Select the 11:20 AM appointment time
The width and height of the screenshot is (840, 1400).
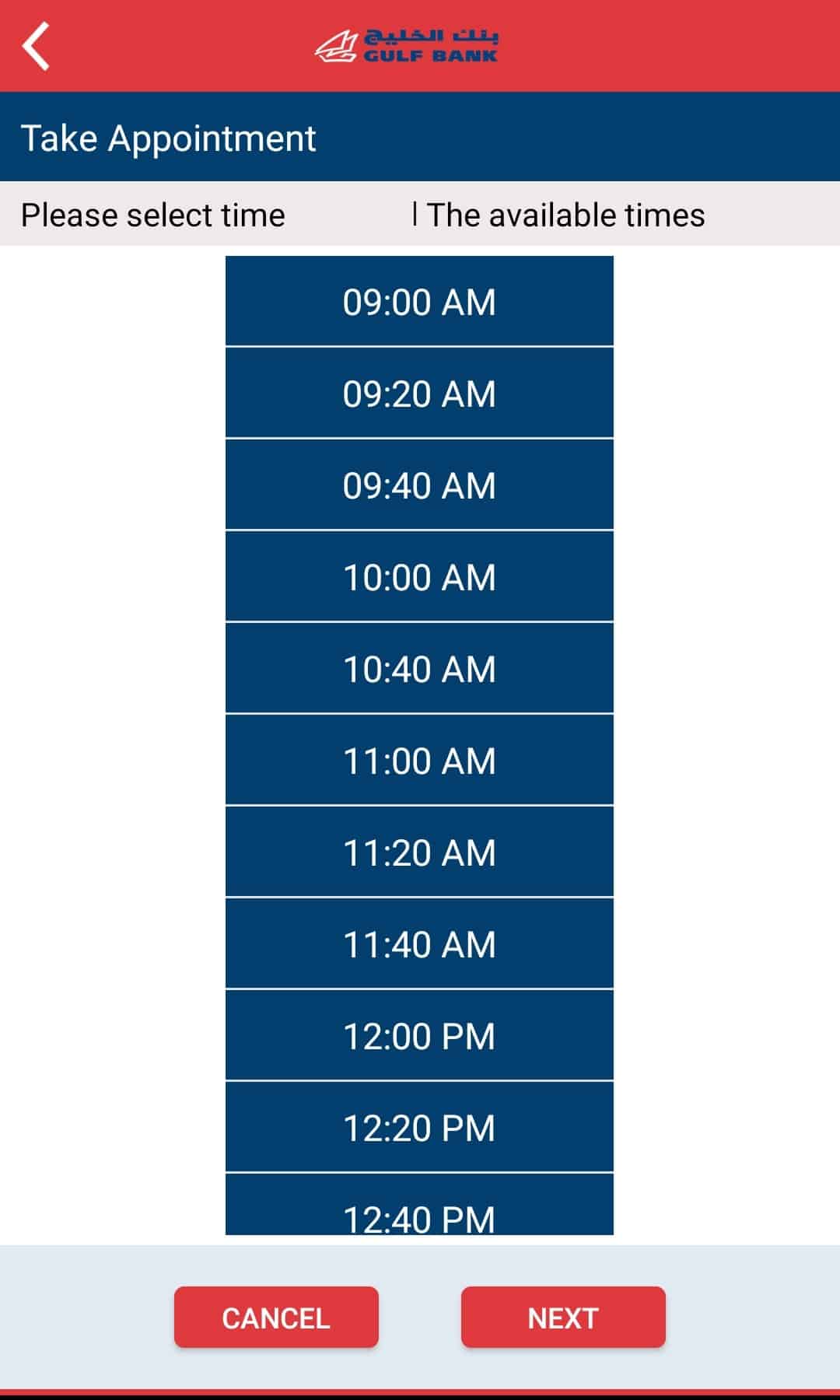tap(419, 852)
